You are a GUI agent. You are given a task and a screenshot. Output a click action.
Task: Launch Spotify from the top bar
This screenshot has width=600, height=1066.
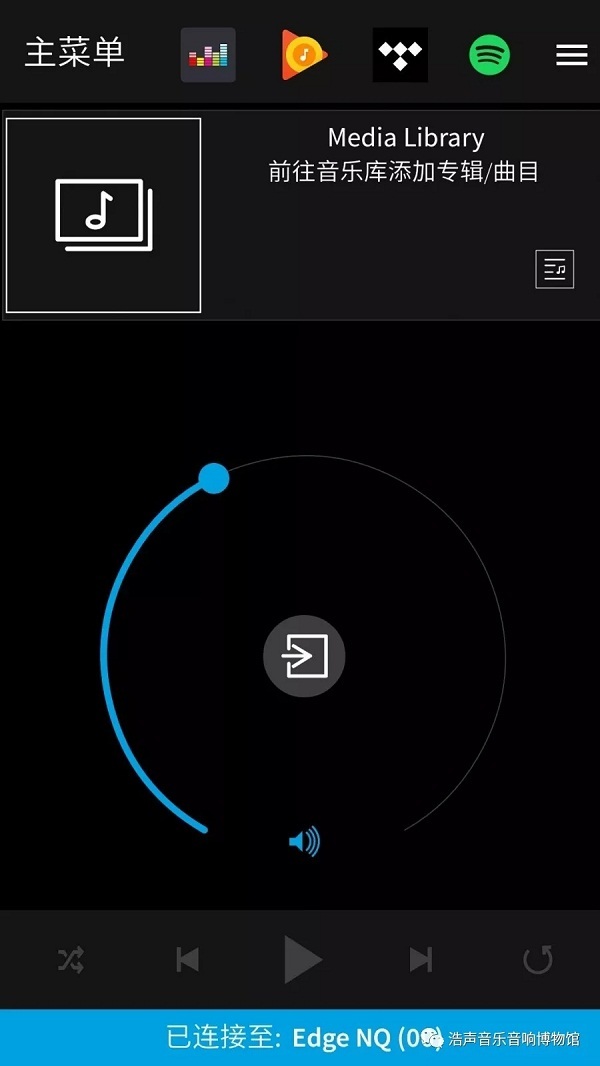pyautogui.click(x=489, y=55)
